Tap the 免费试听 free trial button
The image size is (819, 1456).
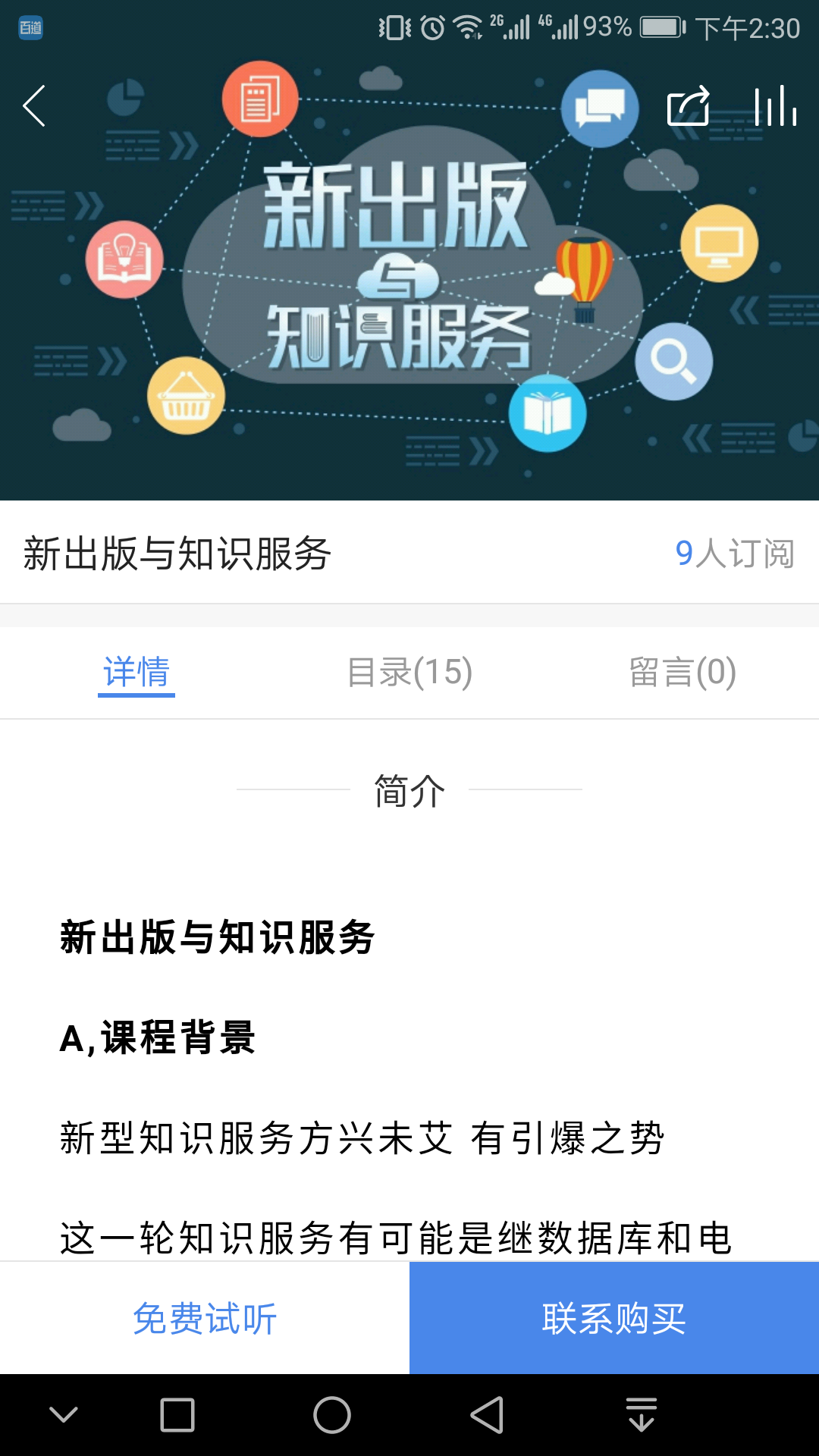[204, 1317]
